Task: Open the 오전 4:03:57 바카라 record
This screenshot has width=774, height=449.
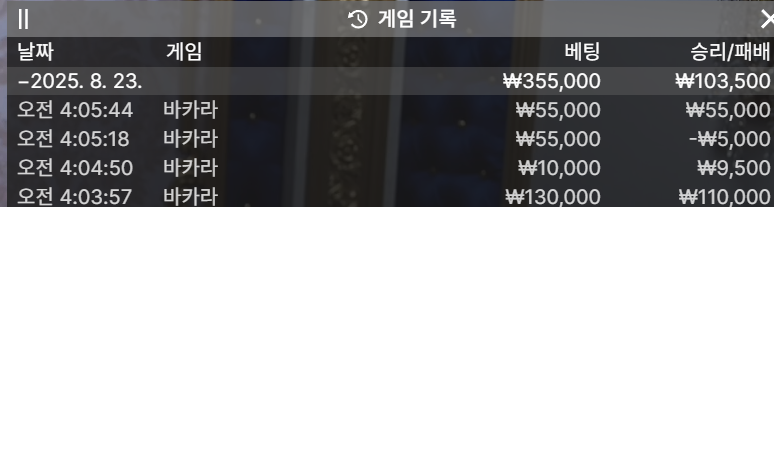Action: click(x=388, y=196)
